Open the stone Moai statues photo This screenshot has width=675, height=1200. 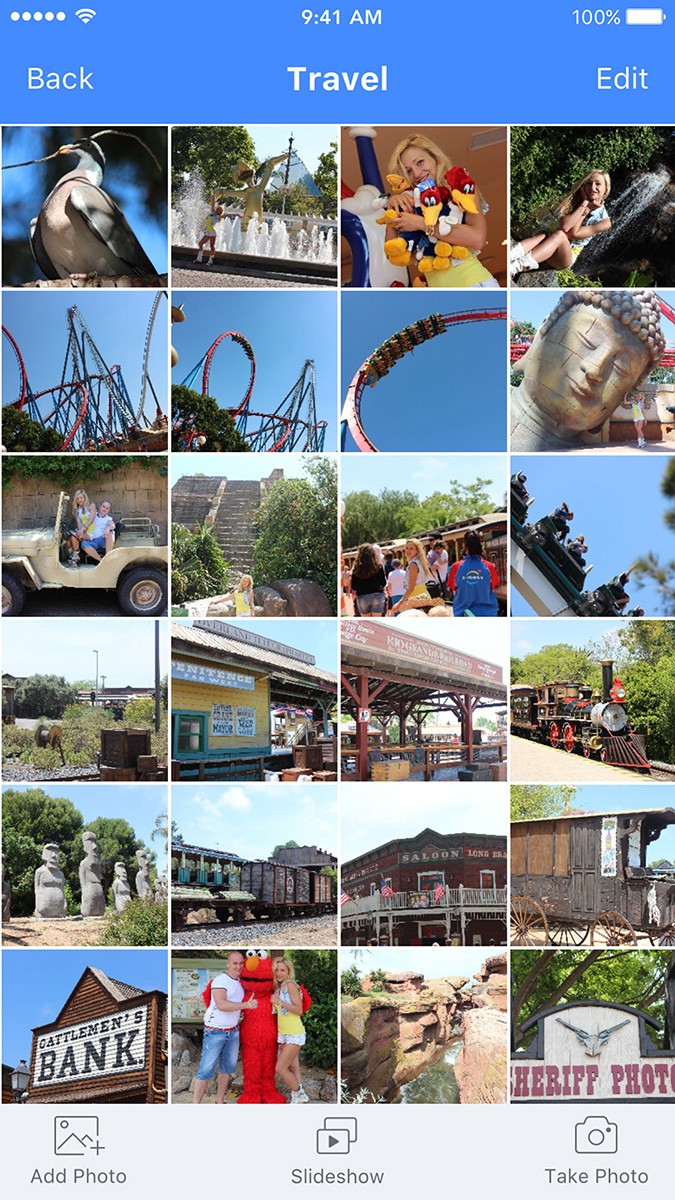click(x=85, y=865)
